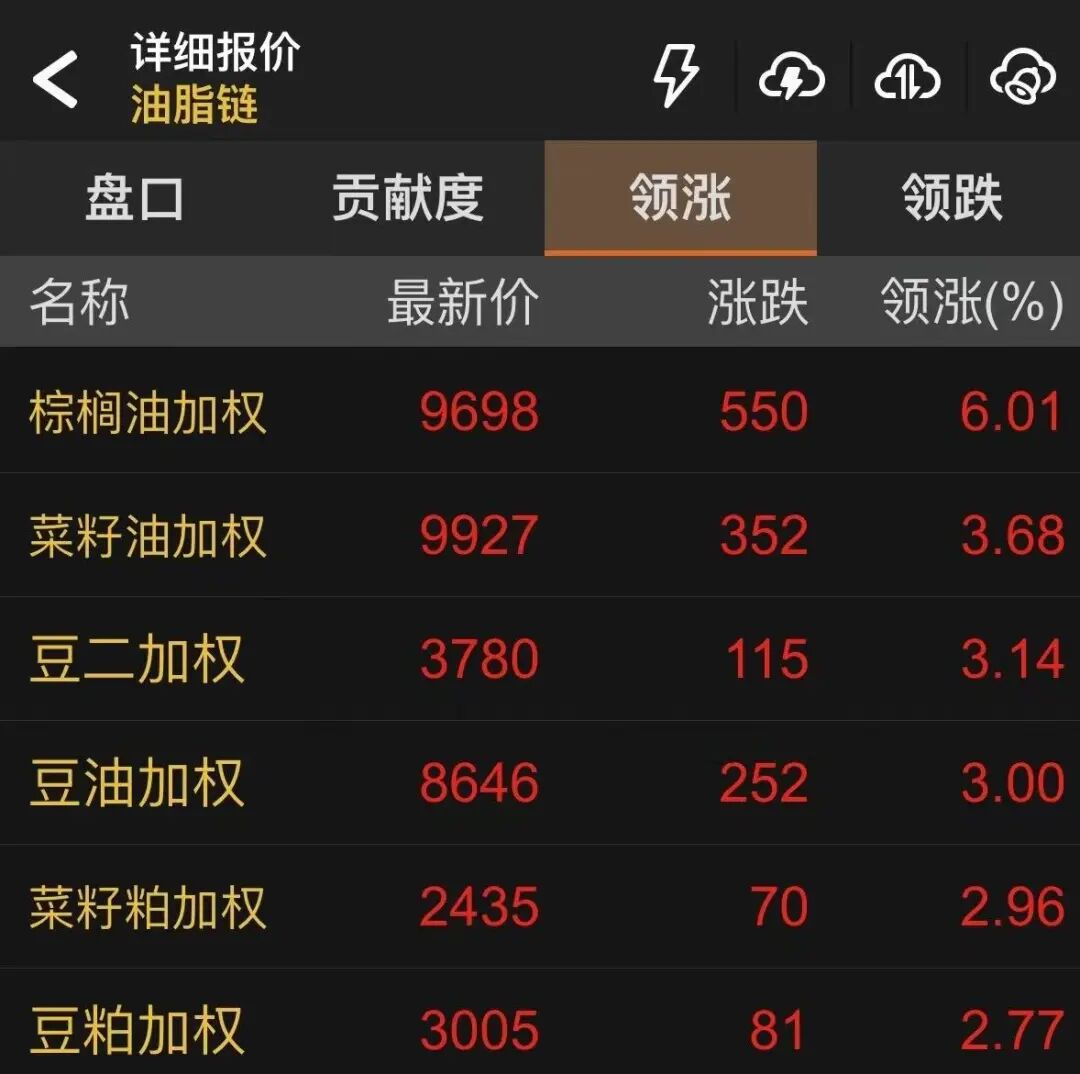Switch to the 盘口 tab
Image resolution: width=1080 pixels, height=1074 pixels.
click(x=135, y=198)
